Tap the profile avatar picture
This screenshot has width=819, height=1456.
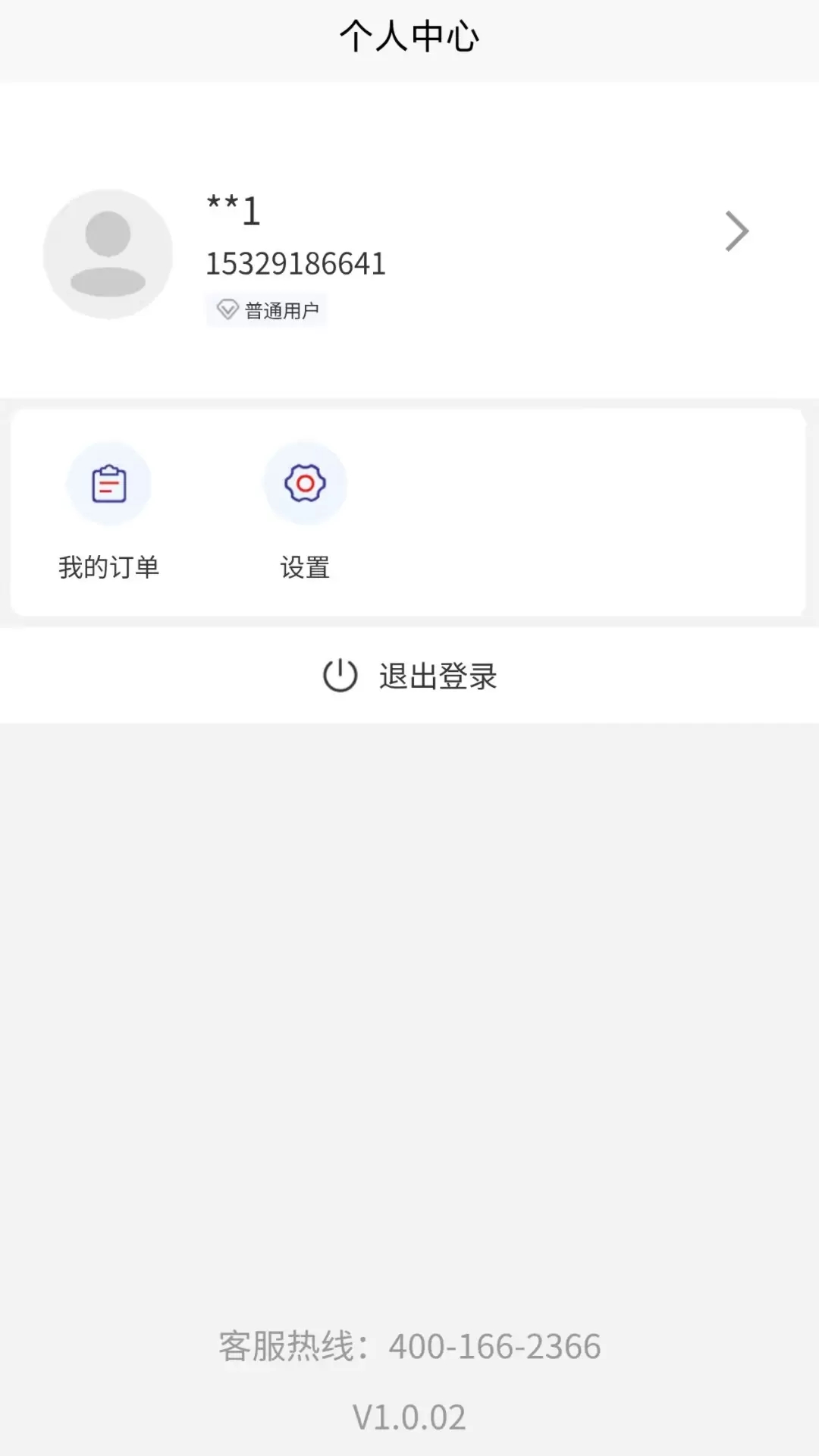click(108, 254)
